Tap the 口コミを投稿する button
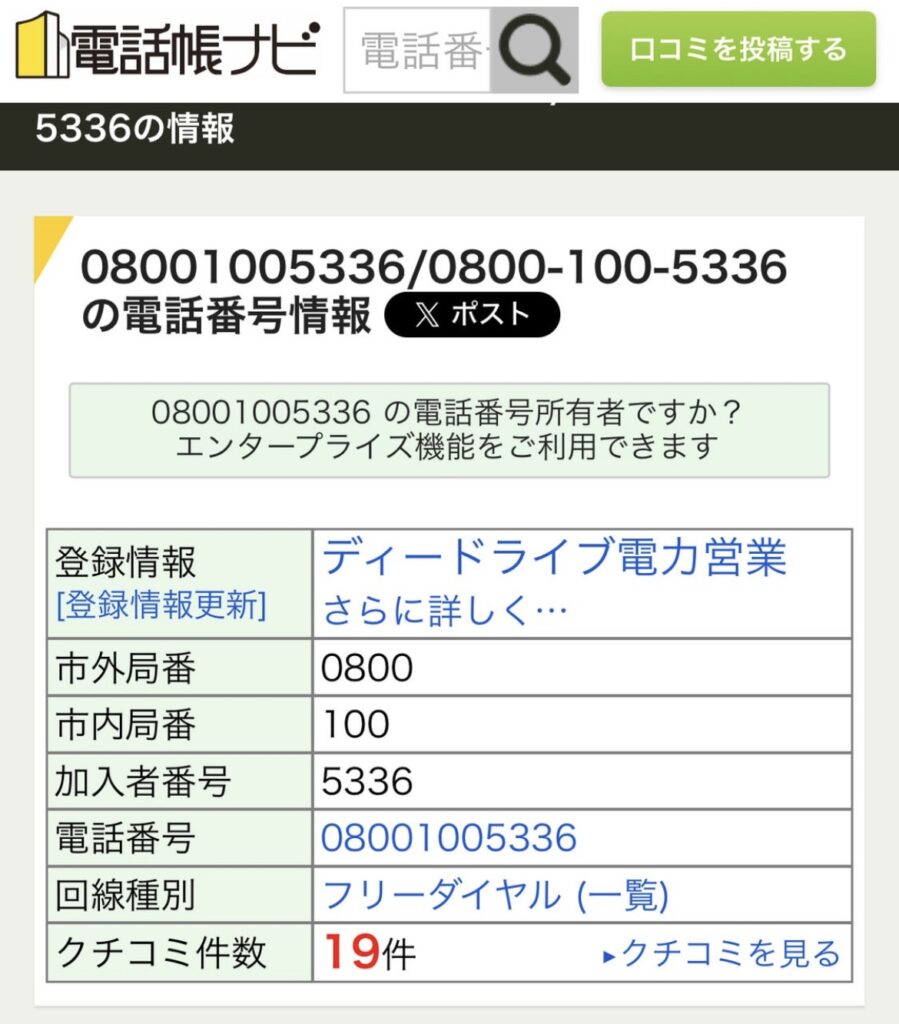This screenshot has height=1024, width=899. point(738,49)
